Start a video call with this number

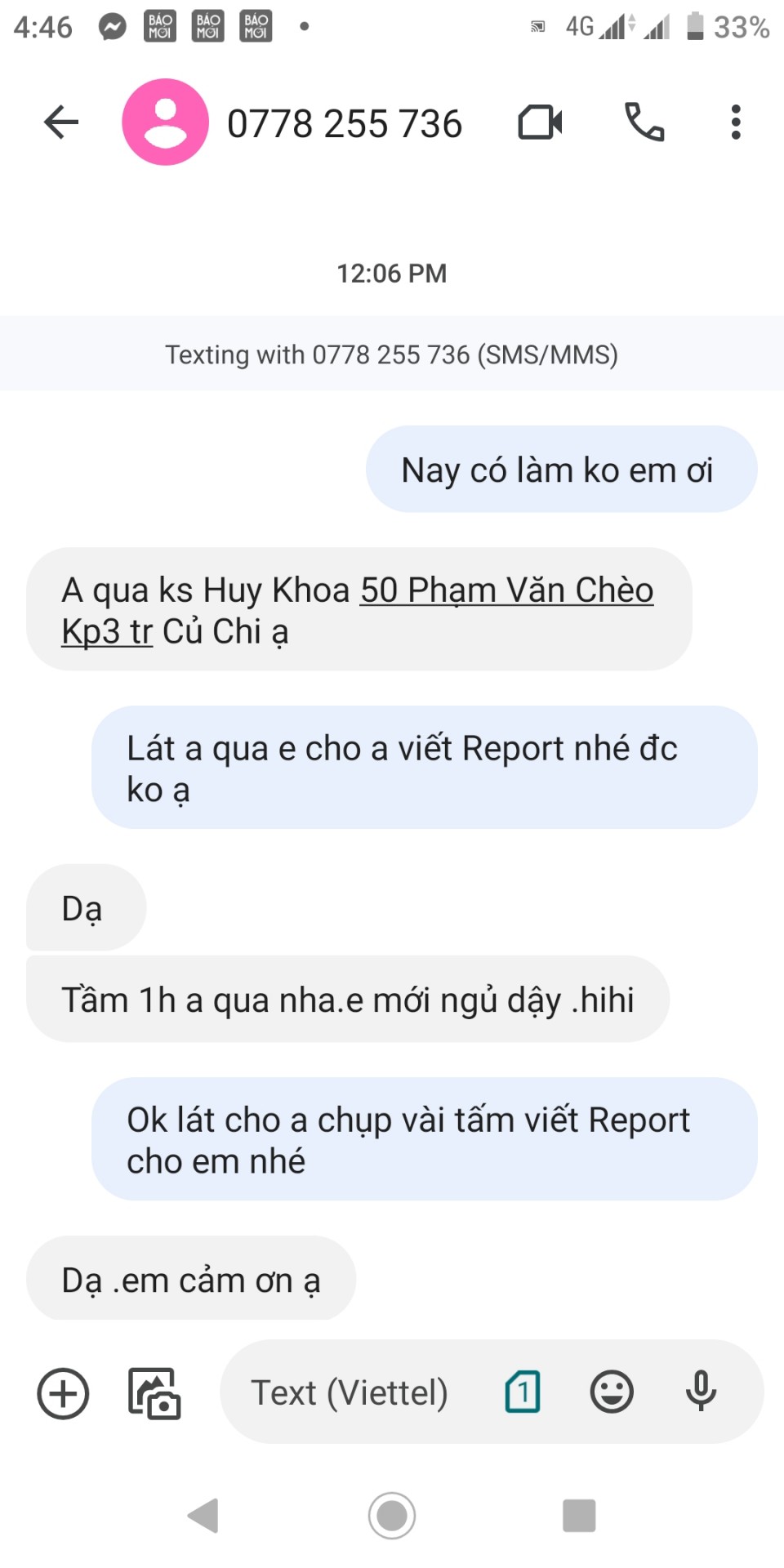tap(540, 122)
